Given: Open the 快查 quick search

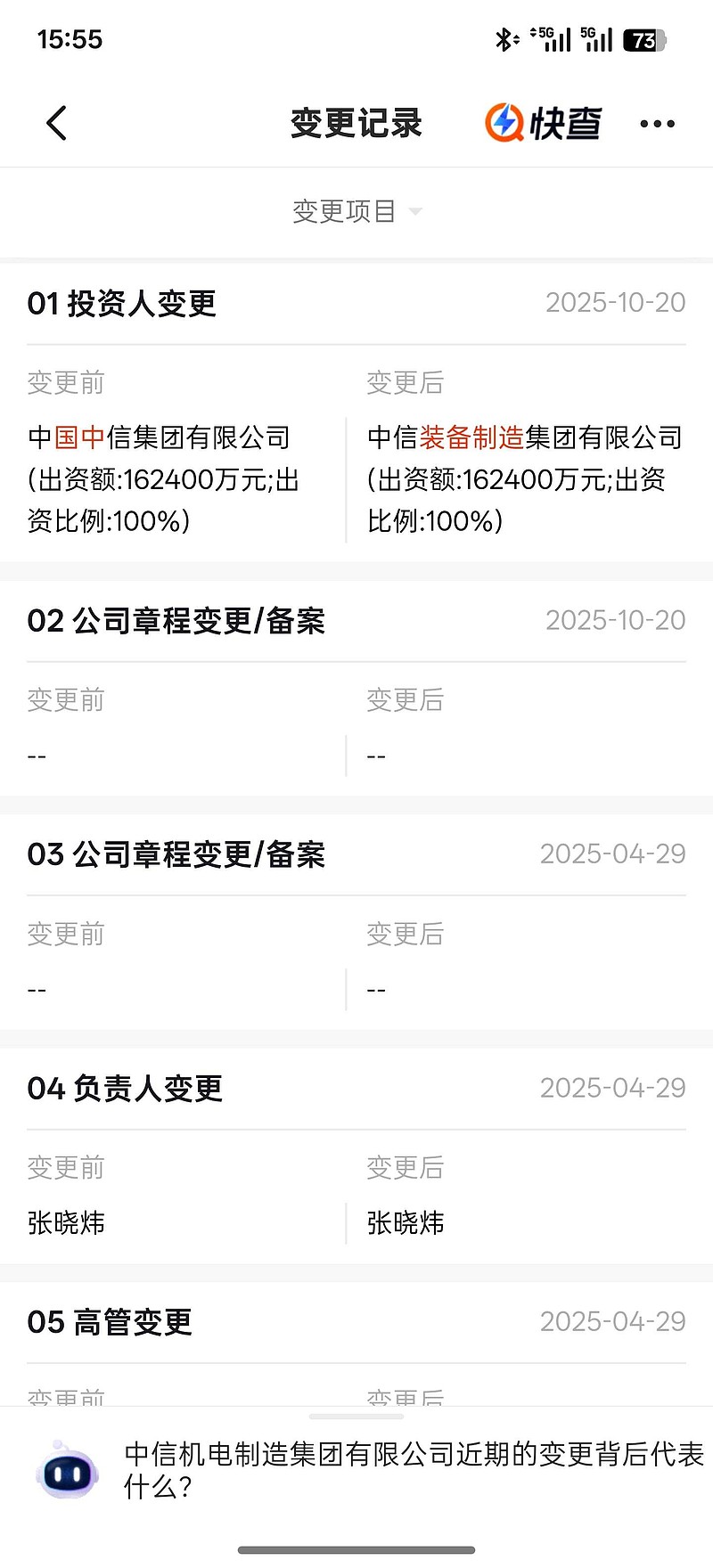Looking at the screenshot, I should (x=543, y=123).
